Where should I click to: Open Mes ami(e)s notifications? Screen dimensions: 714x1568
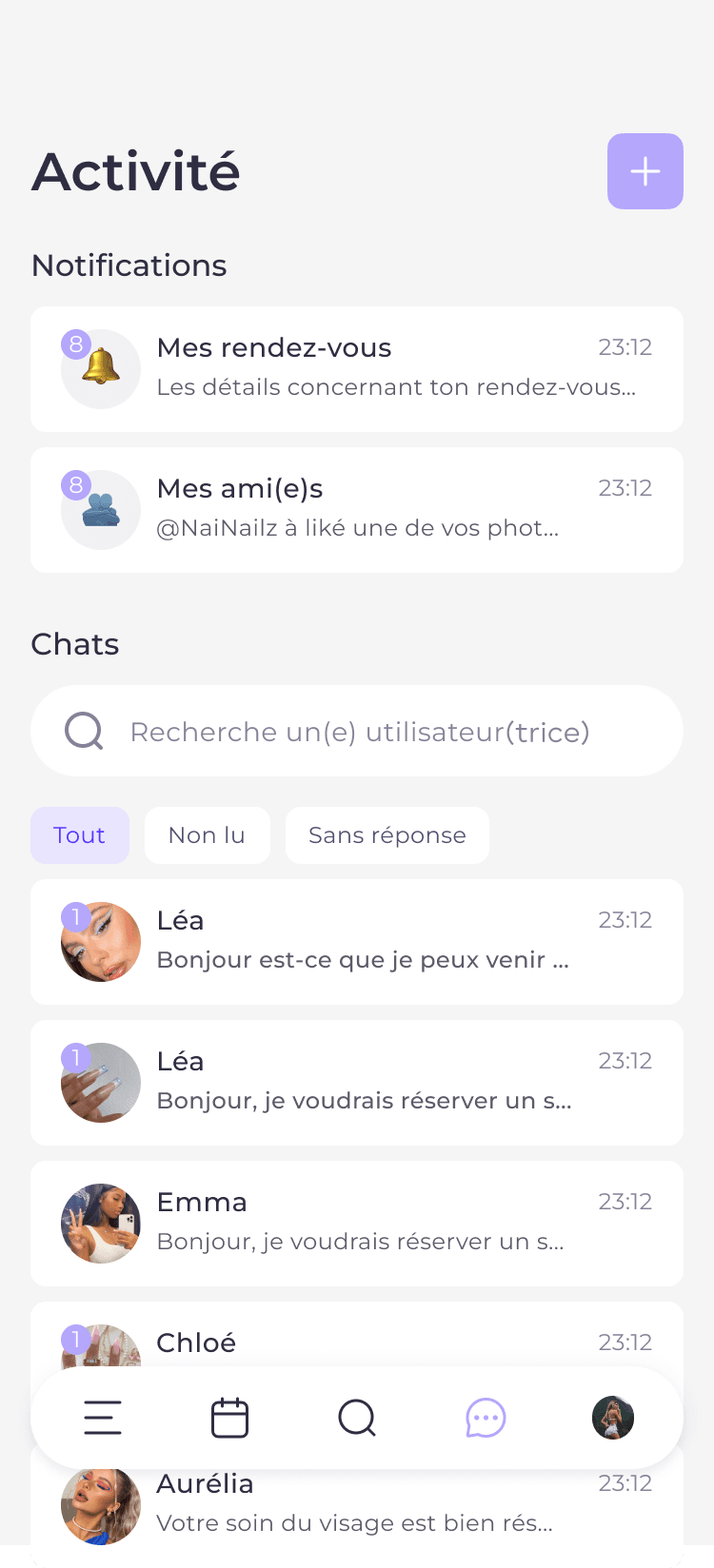pyautogui.click(x=357, y=510)
